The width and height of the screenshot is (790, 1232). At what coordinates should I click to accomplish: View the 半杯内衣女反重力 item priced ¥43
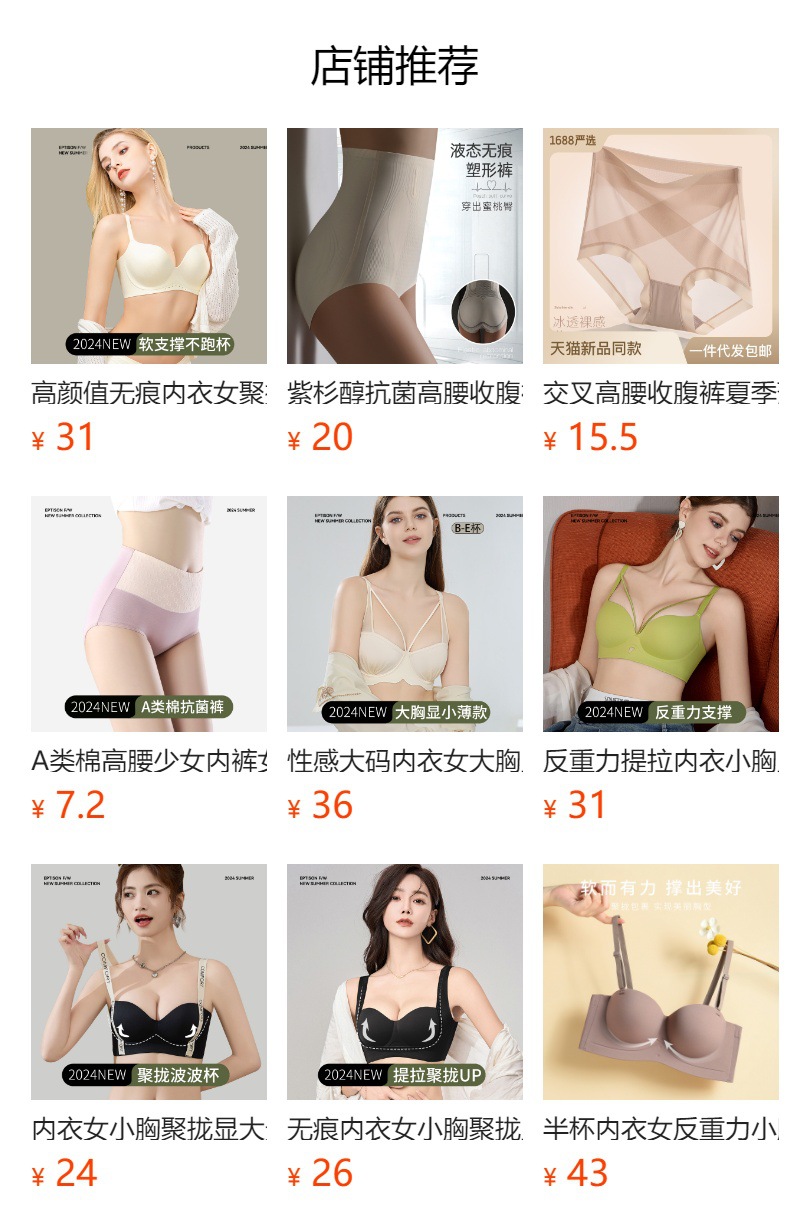click(x=660, y=982)
